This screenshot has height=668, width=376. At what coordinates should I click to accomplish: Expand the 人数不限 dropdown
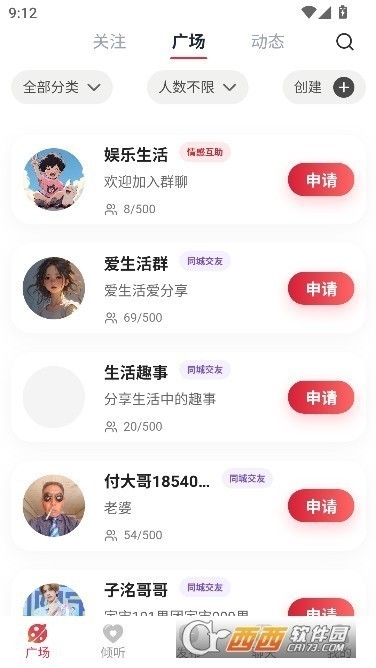click(198, 87)
